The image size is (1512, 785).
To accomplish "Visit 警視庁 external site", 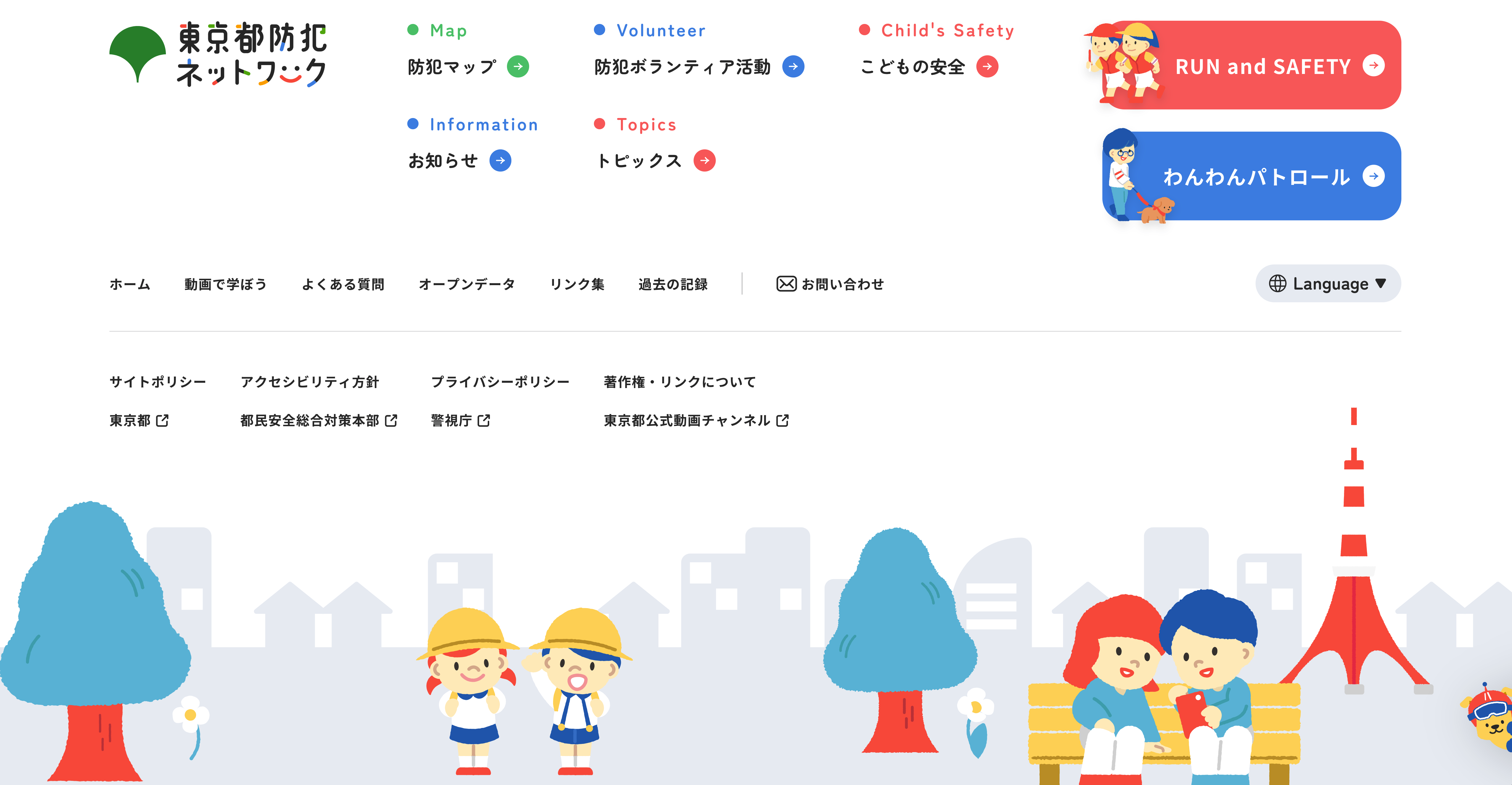I will (x=461, y=420).
